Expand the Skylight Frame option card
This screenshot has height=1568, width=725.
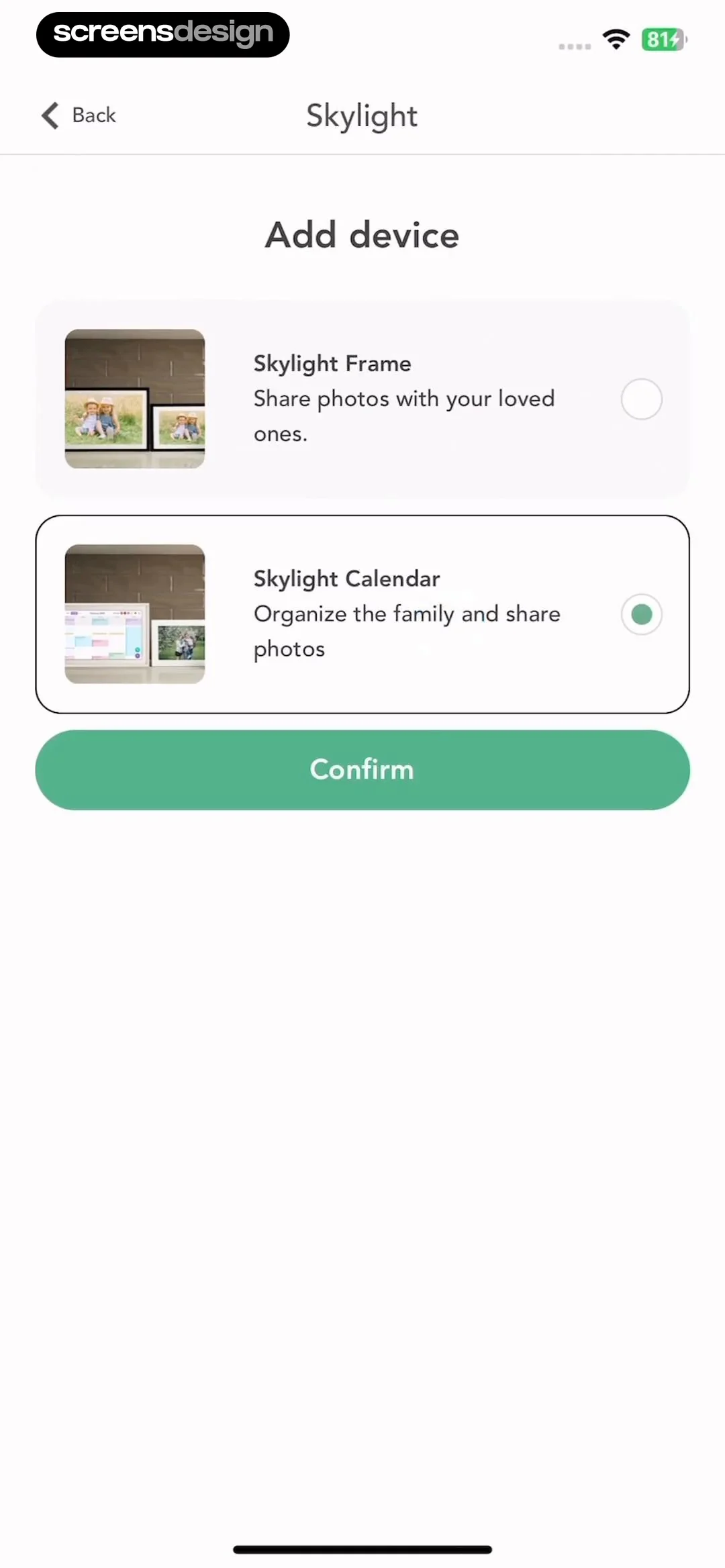point(362,398)
